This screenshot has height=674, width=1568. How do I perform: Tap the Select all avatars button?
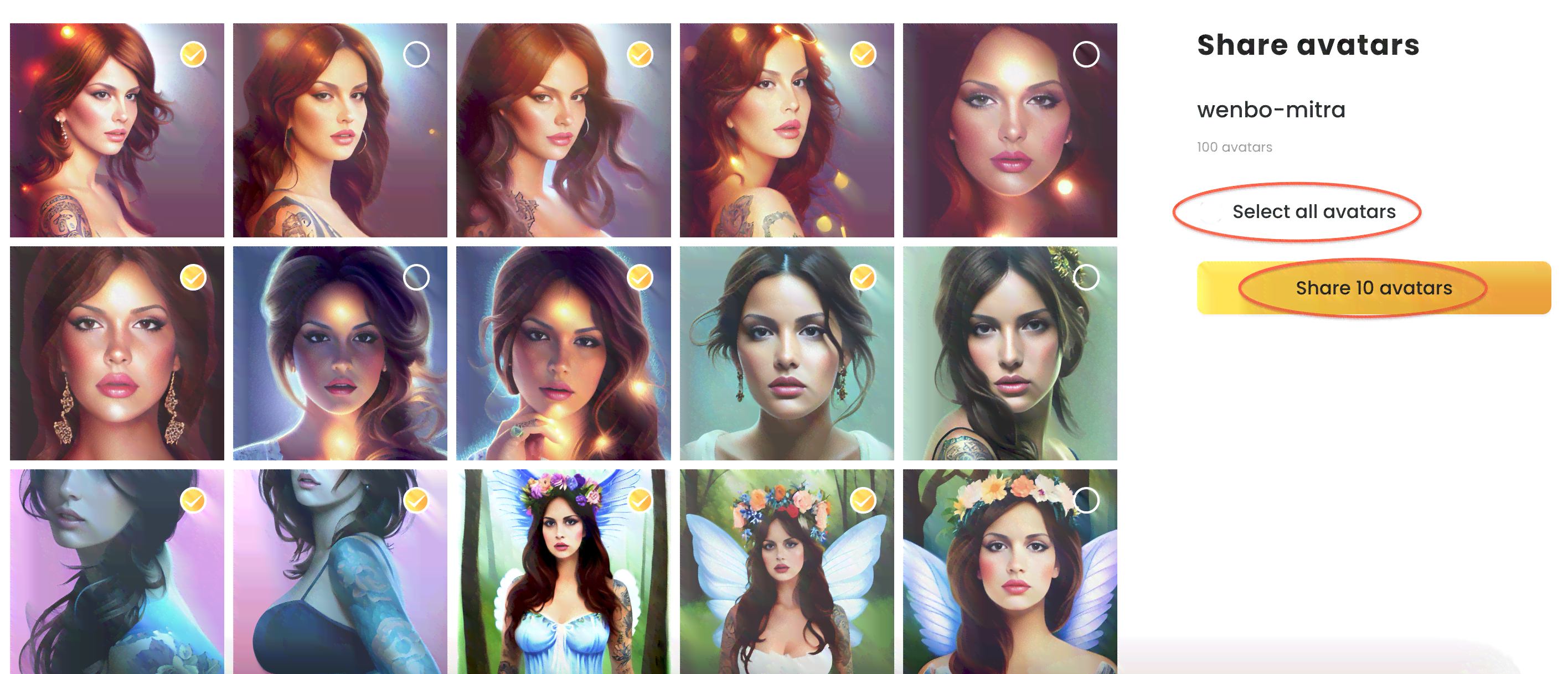1313,212
